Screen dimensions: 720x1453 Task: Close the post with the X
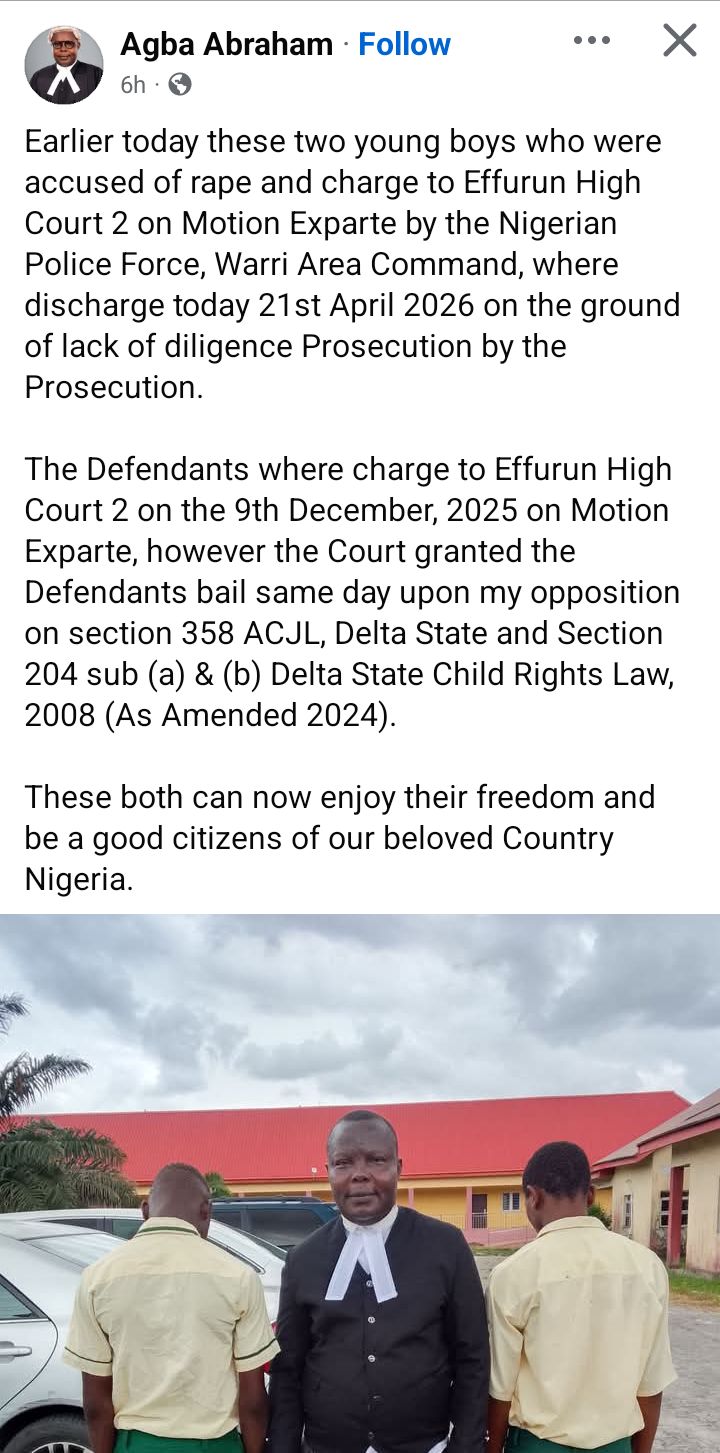pos(680,41)
